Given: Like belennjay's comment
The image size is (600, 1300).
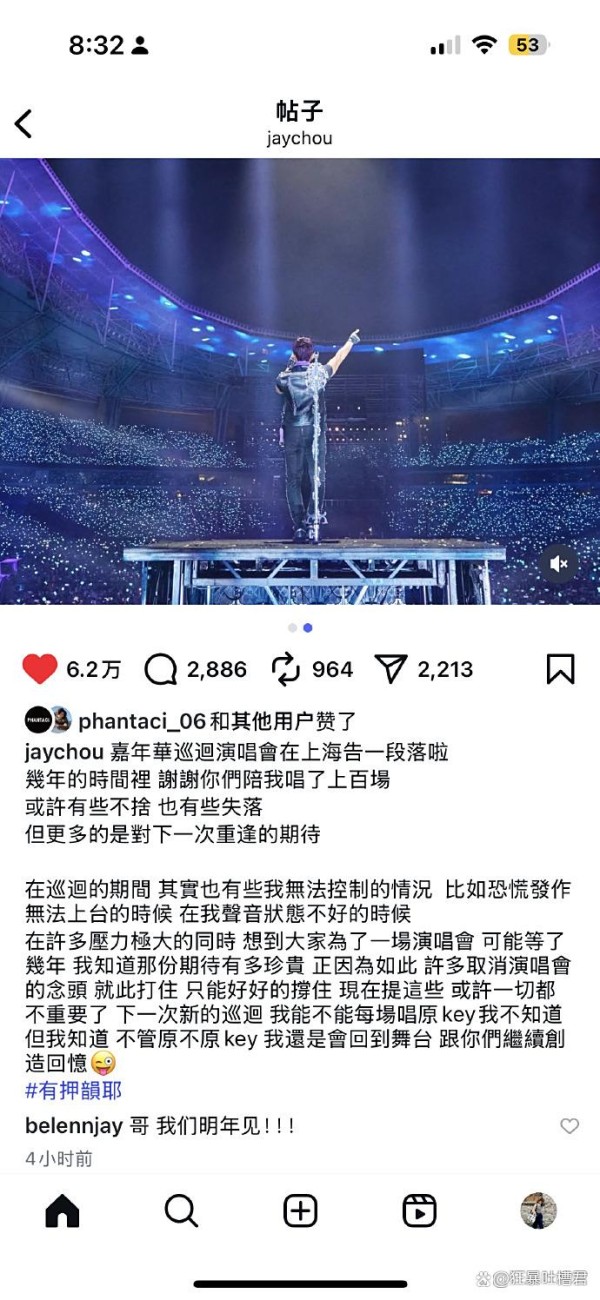Looking at the screenshot, I should 569,1126.
